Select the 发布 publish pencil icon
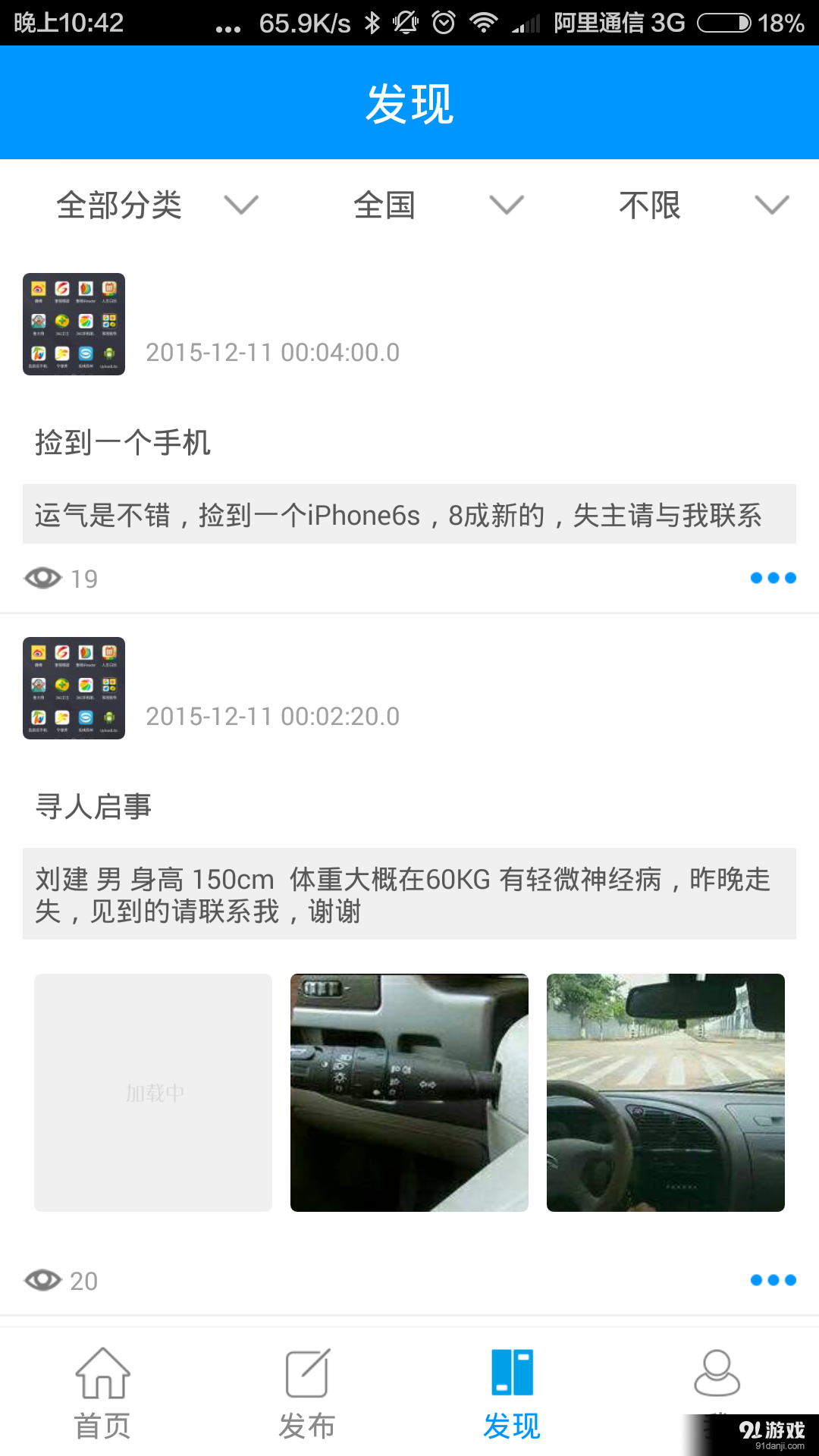The image size is (819, 1456). pos(307,1373)
